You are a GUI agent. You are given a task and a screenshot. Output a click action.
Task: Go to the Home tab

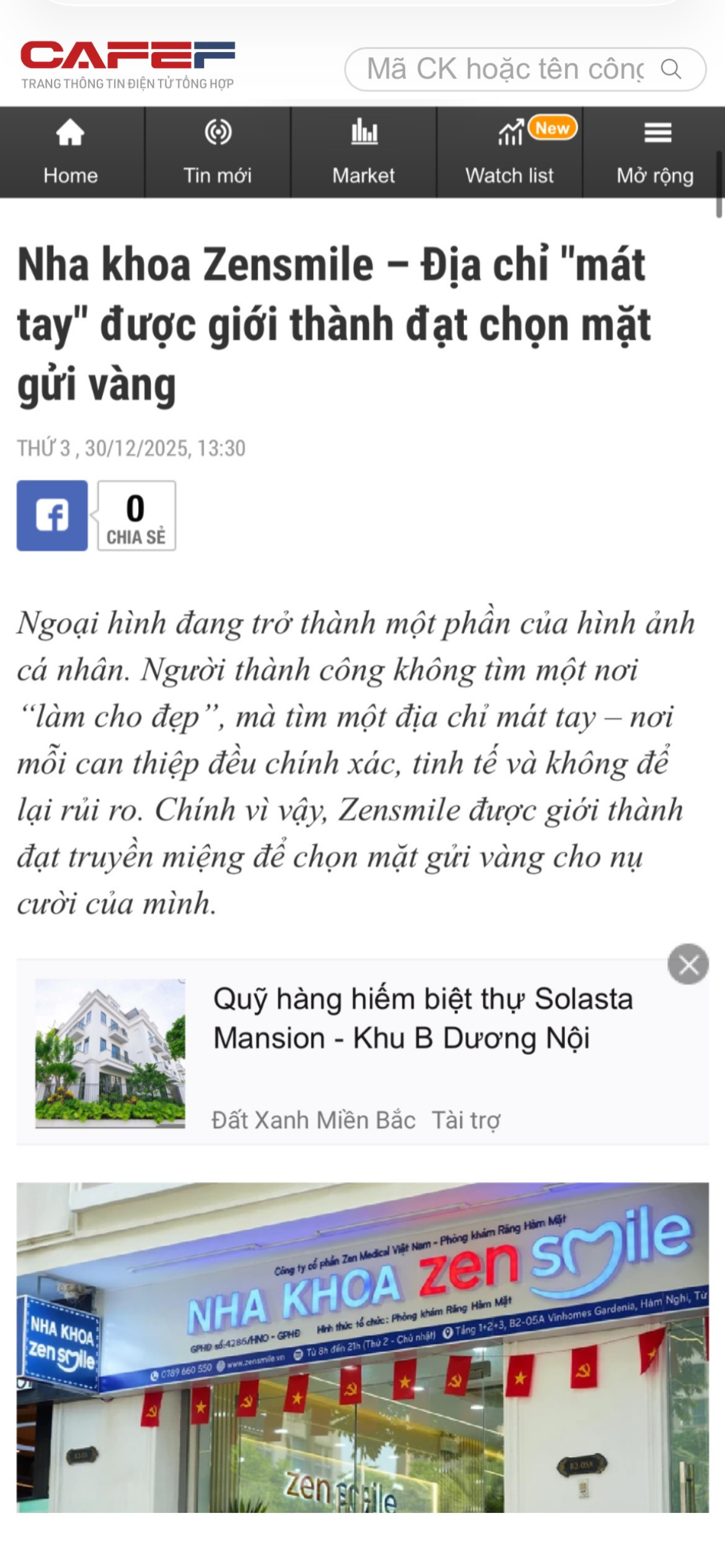tap(71, 153)
